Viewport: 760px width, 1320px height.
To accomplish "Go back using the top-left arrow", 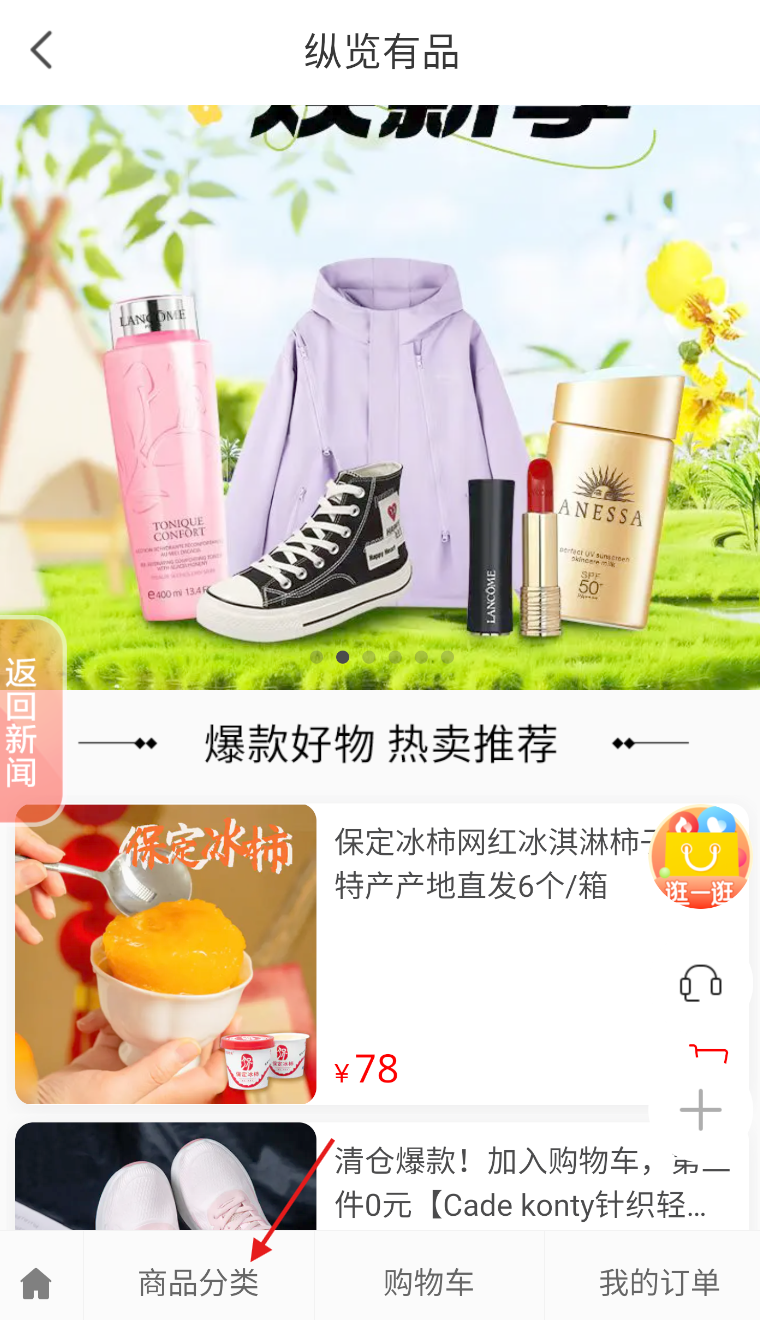I will pos(41,50).
